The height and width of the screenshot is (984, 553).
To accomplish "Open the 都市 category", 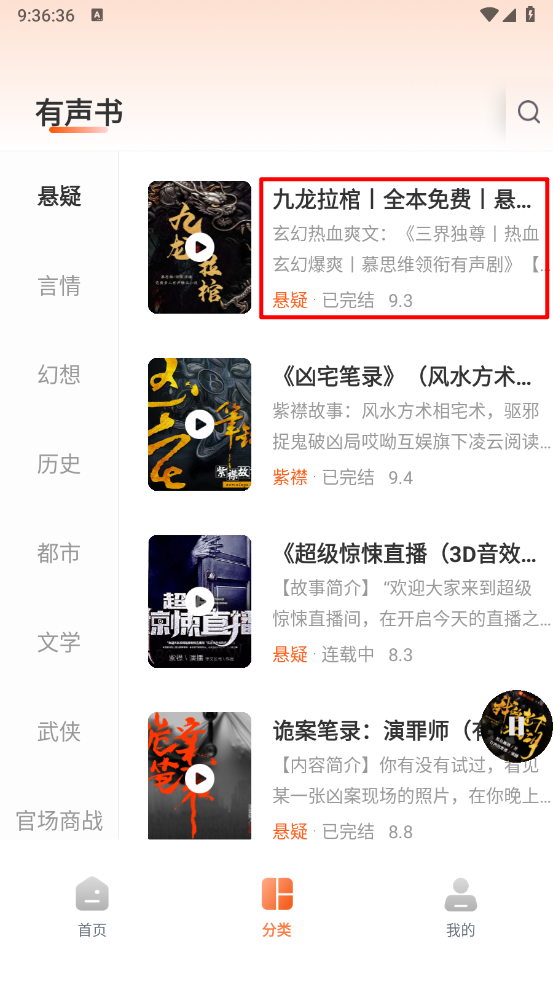I will tap(59, 553).
